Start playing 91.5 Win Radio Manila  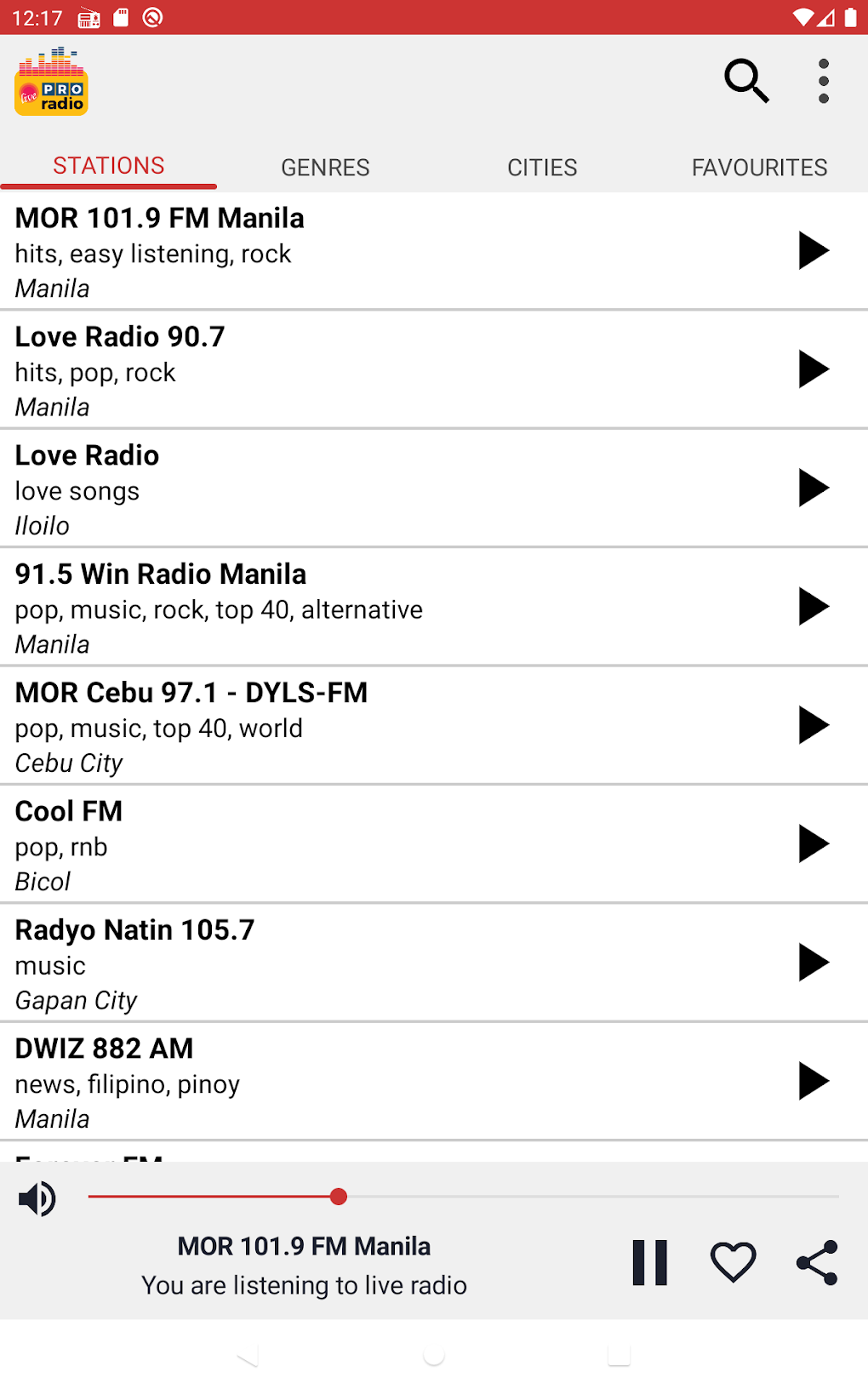click(x=813, y=607)
